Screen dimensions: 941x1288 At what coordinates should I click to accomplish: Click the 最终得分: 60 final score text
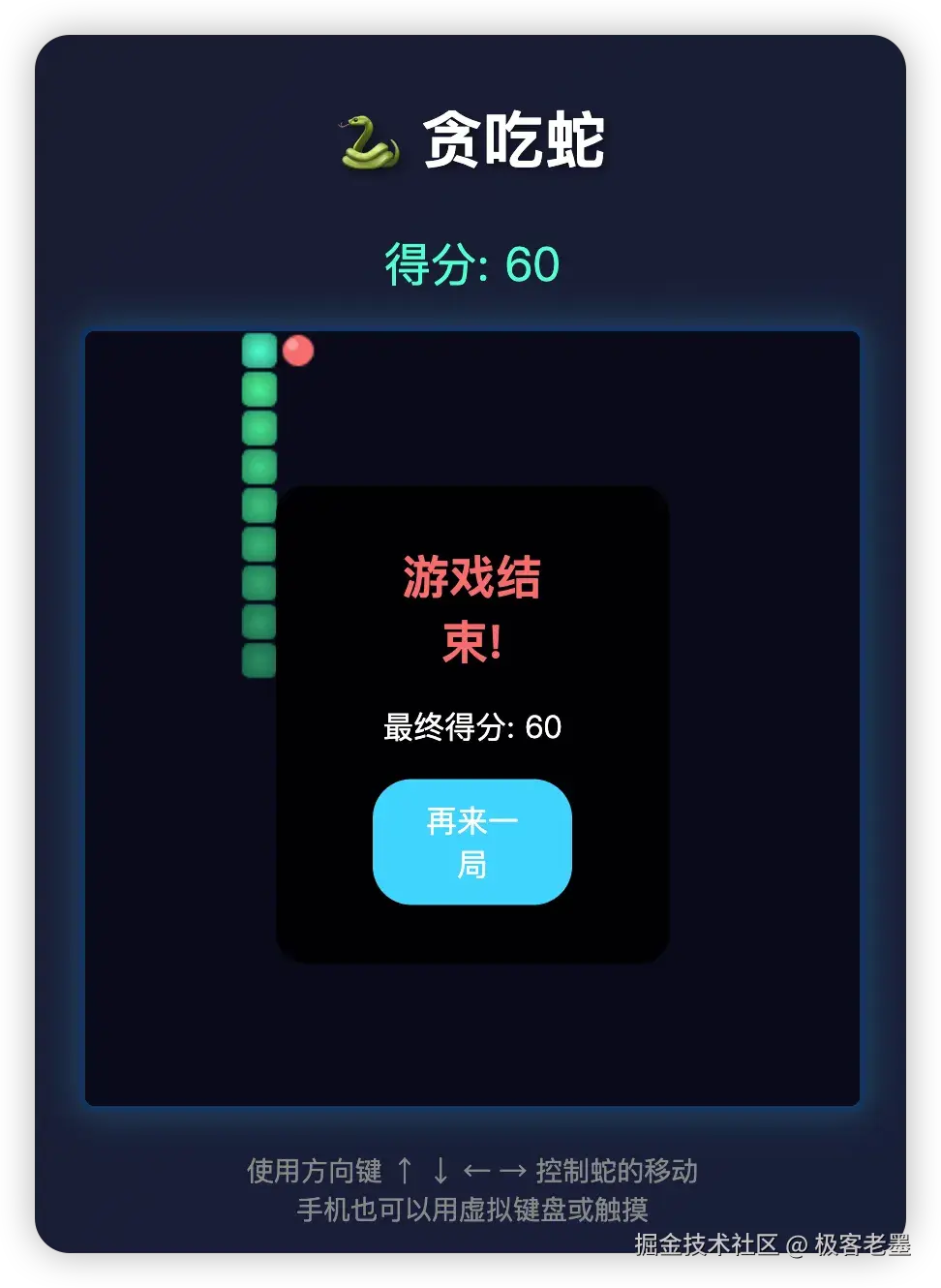click(x=471, y=727)
